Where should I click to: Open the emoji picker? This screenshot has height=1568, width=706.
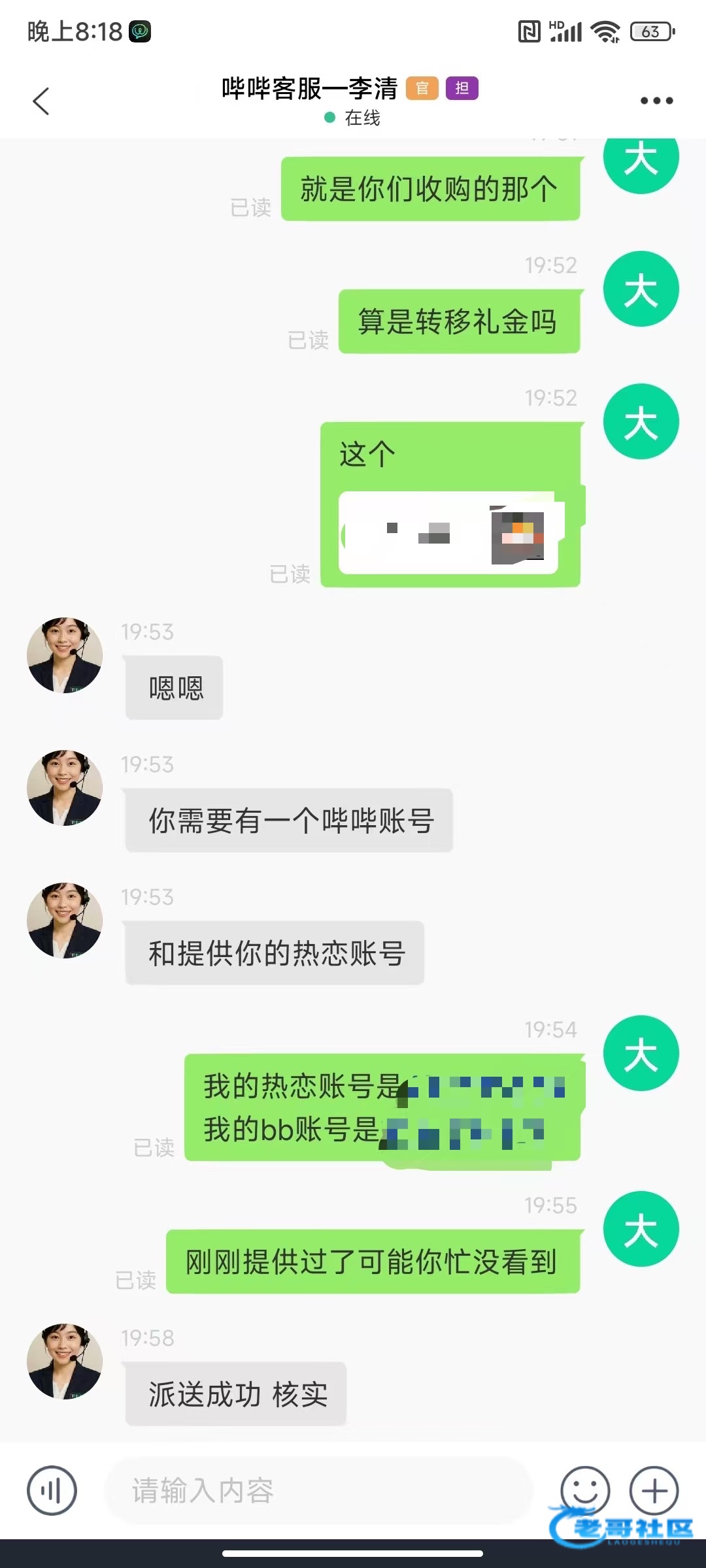pyautogui.click(x=585, y=1491)
